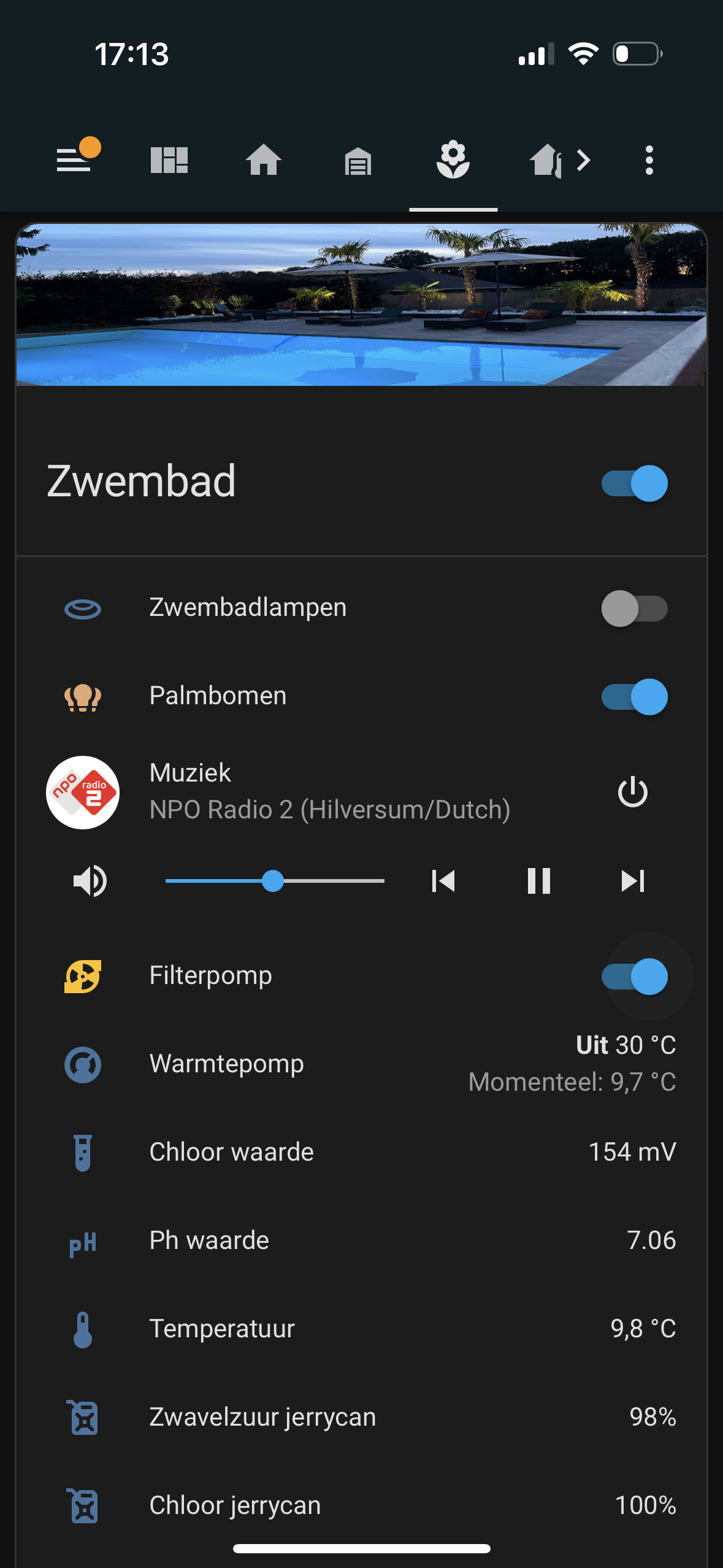The image size is (723, 1568).
Task: Power off the Muziek player
Action: pos(632,792)
